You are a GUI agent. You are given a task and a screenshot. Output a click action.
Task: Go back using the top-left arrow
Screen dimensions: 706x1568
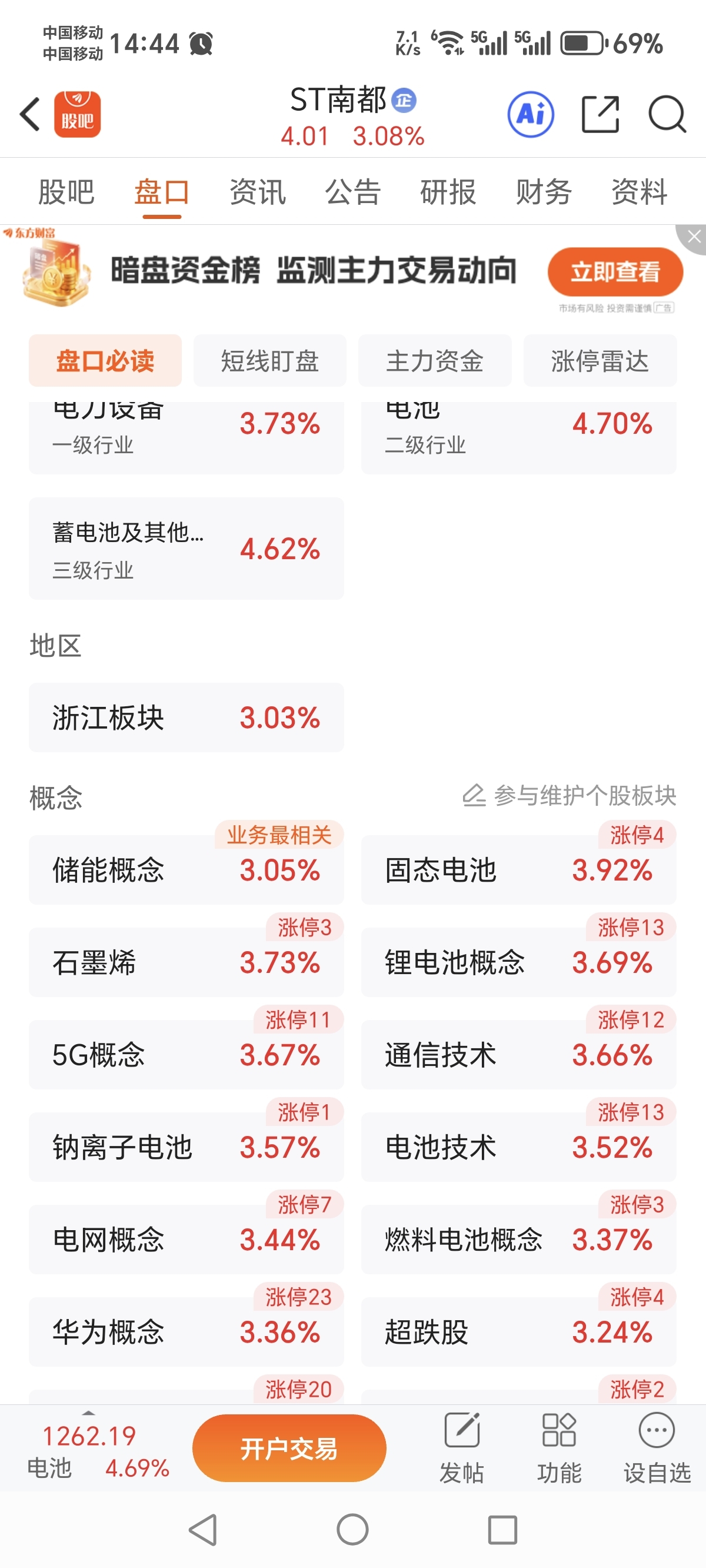(30, 114)
